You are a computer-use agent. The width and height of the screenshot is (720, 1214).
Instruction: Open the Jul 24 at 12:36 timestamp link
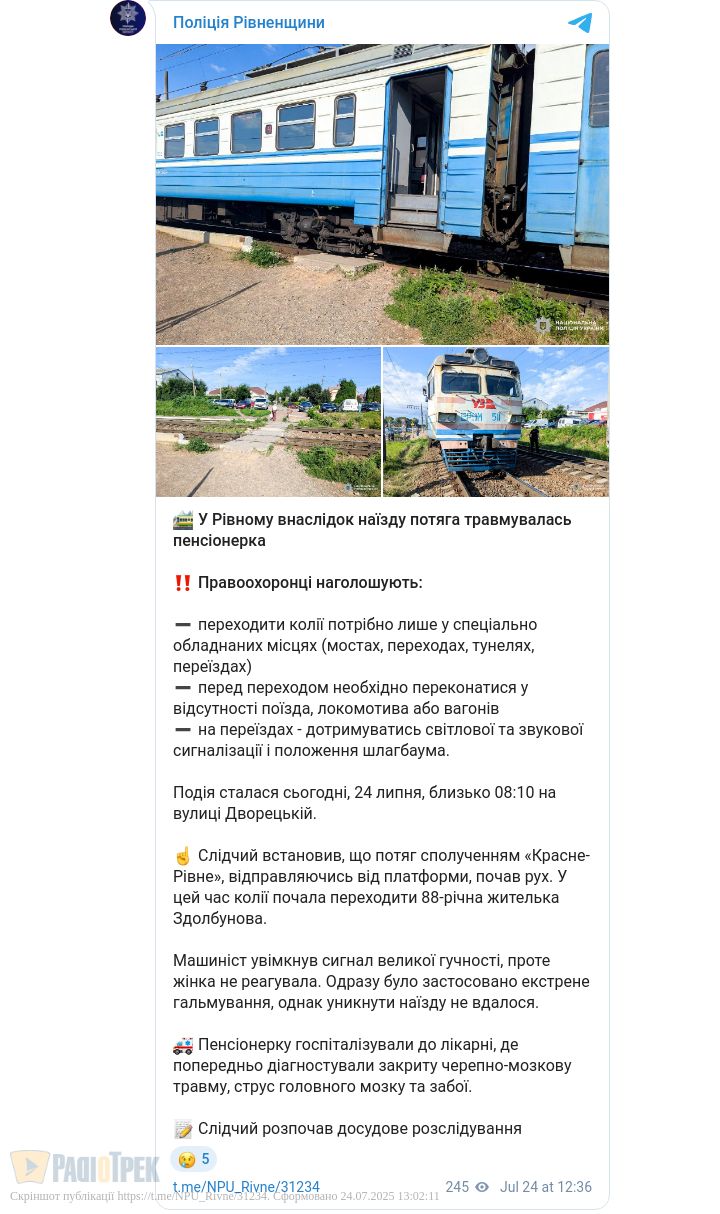(x=546, y=1187)
